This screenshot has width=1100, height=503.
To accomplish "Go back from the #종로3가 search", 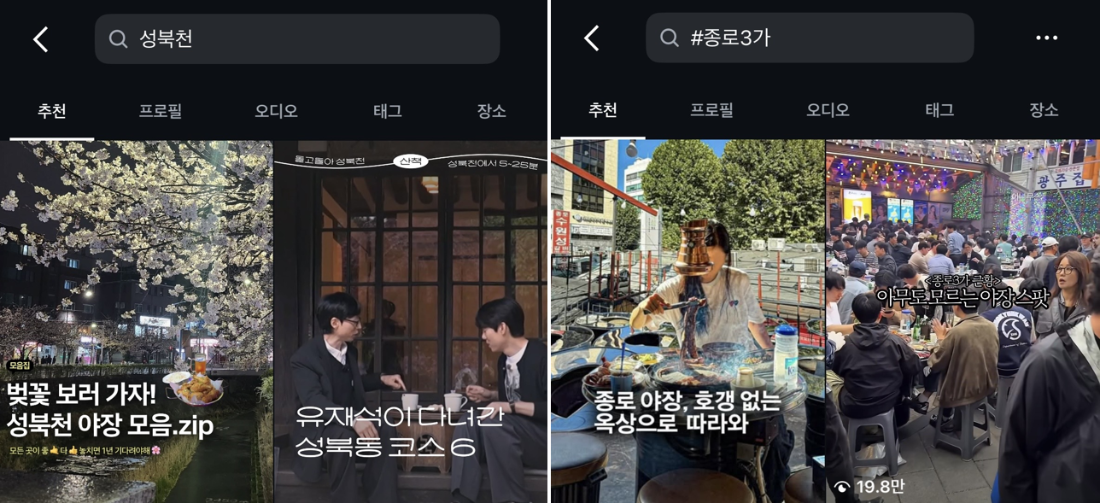I will [x=591, y=39].
